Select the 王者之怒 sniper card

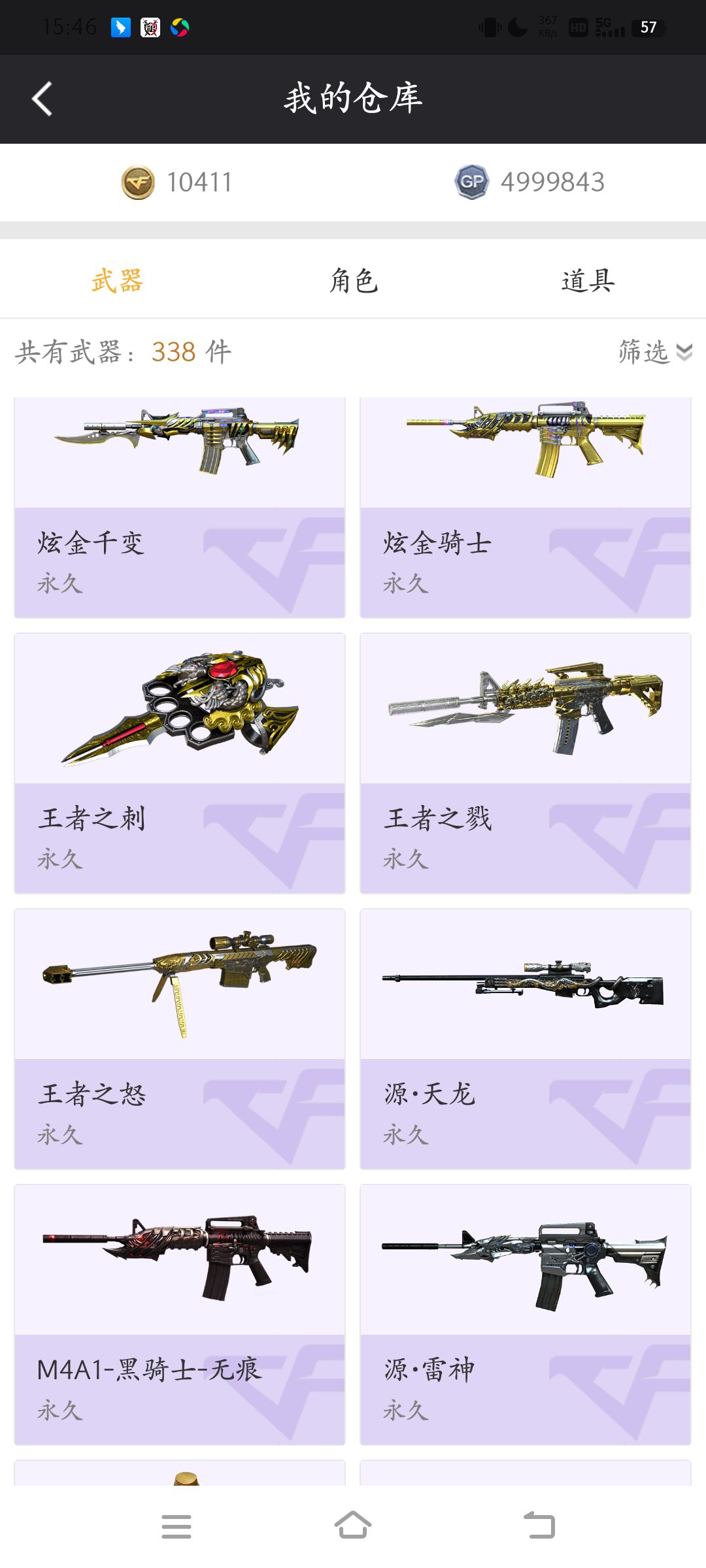click(x=180, y=1038)
